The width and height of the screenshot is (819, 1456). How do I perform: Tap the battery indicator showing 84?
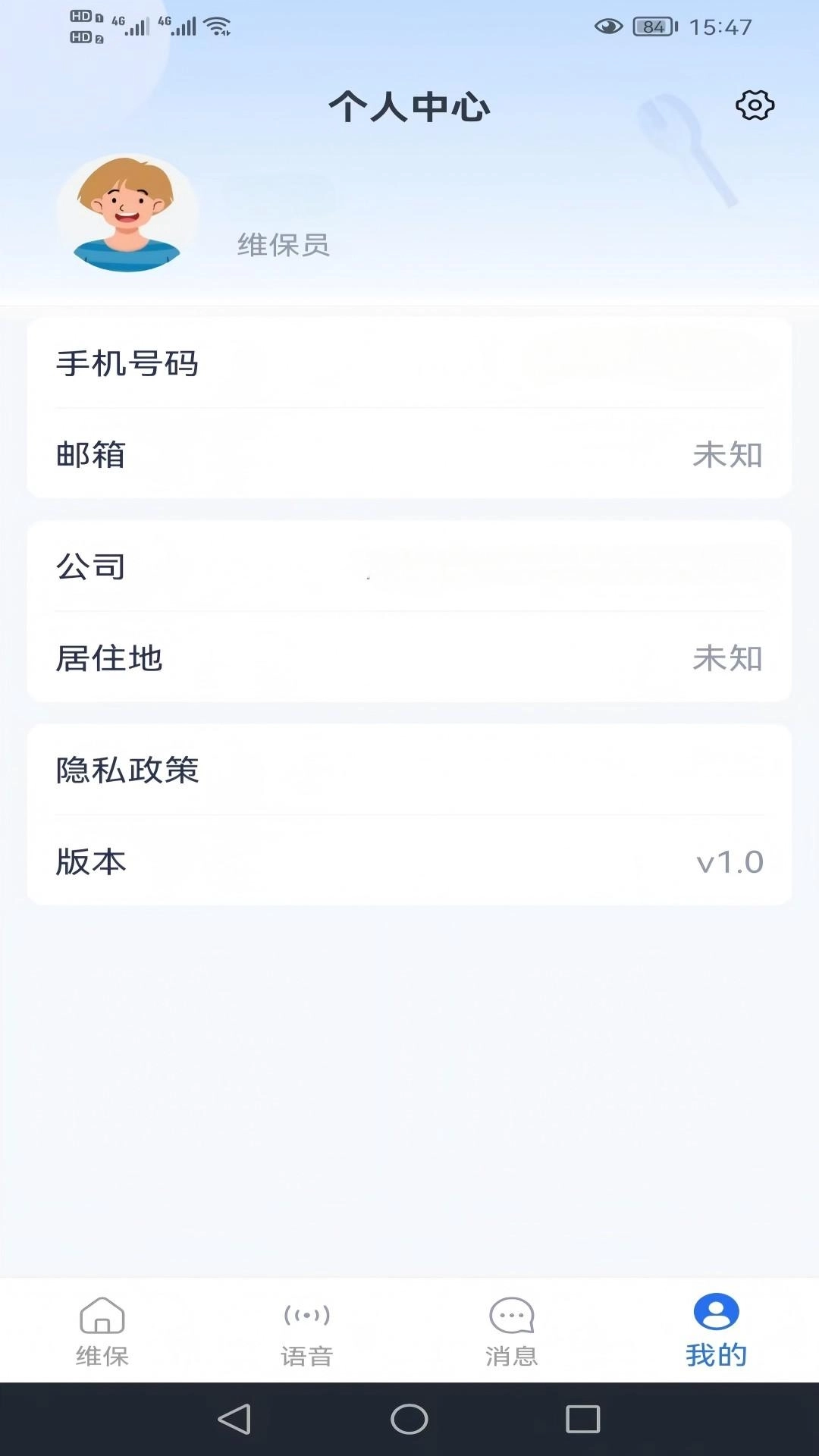coord(654,27)
